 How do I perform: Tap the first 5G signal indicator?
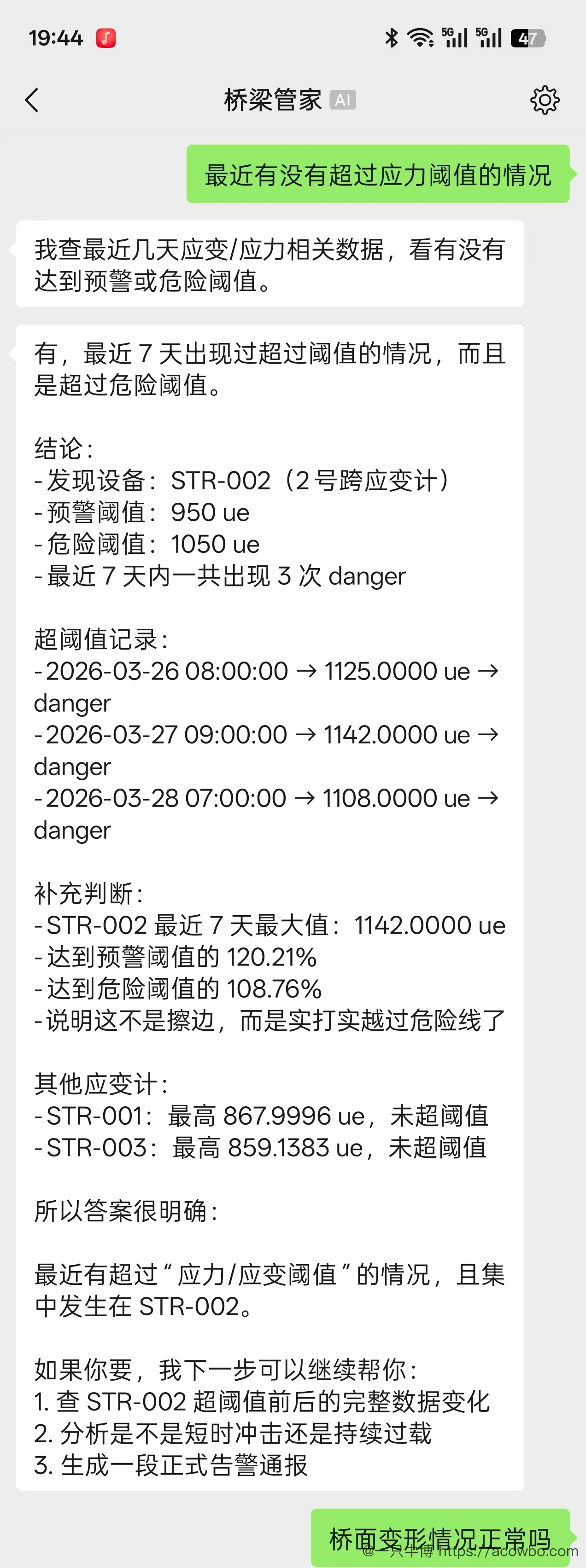[454, 37]
